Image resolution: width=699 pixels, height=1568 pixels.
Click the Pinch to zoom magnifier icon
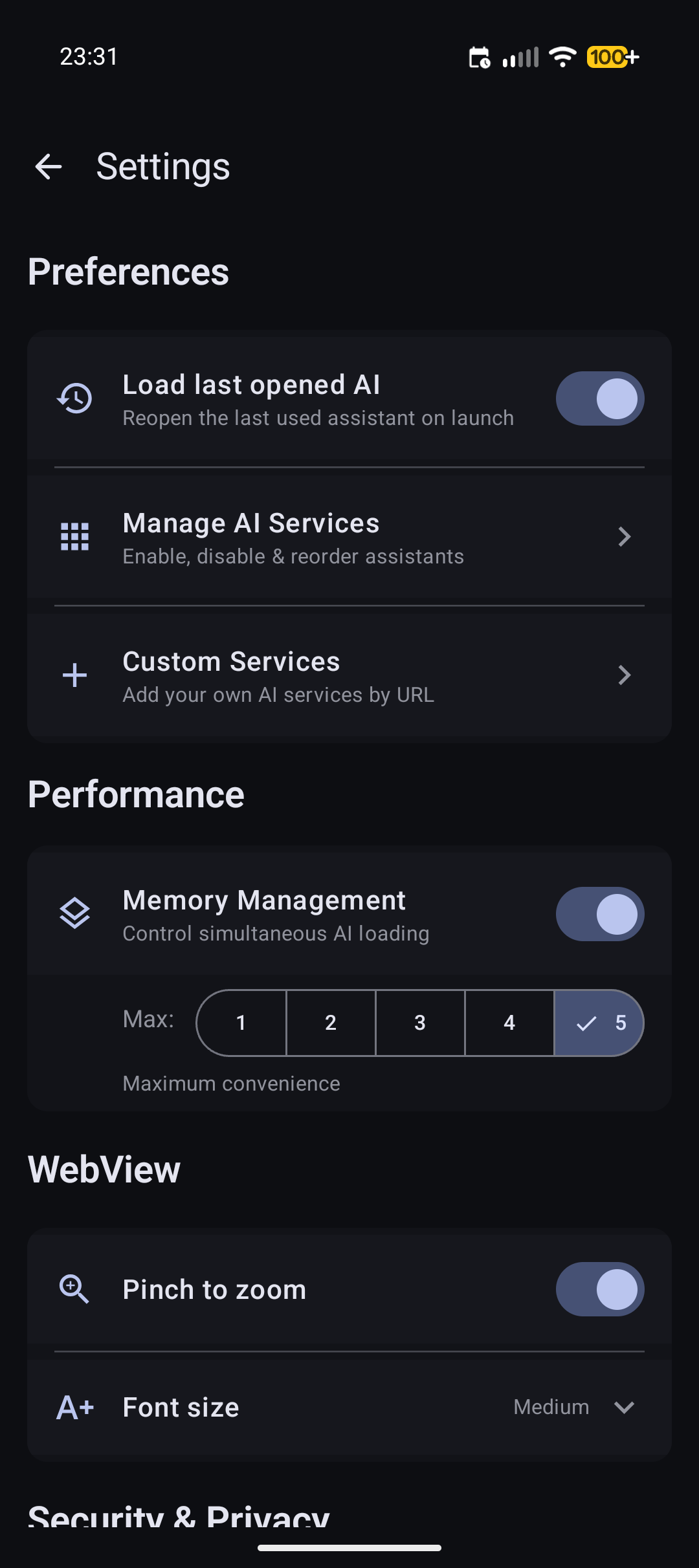[74, 1289]
